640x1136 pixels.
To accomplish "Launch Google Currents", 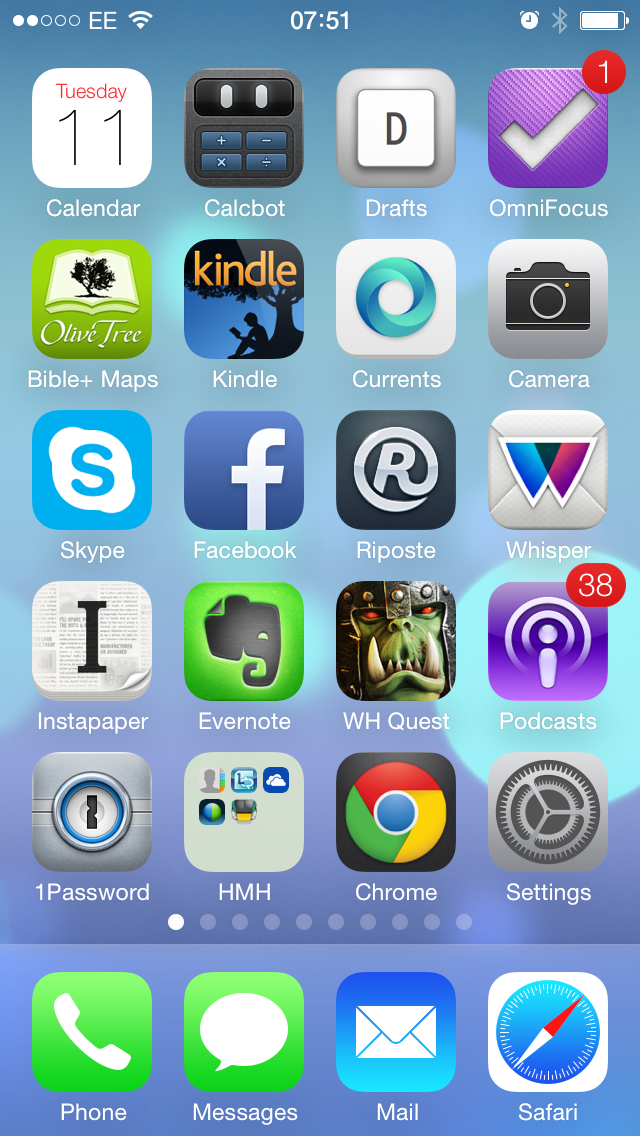I will click(x=396, y=299).
